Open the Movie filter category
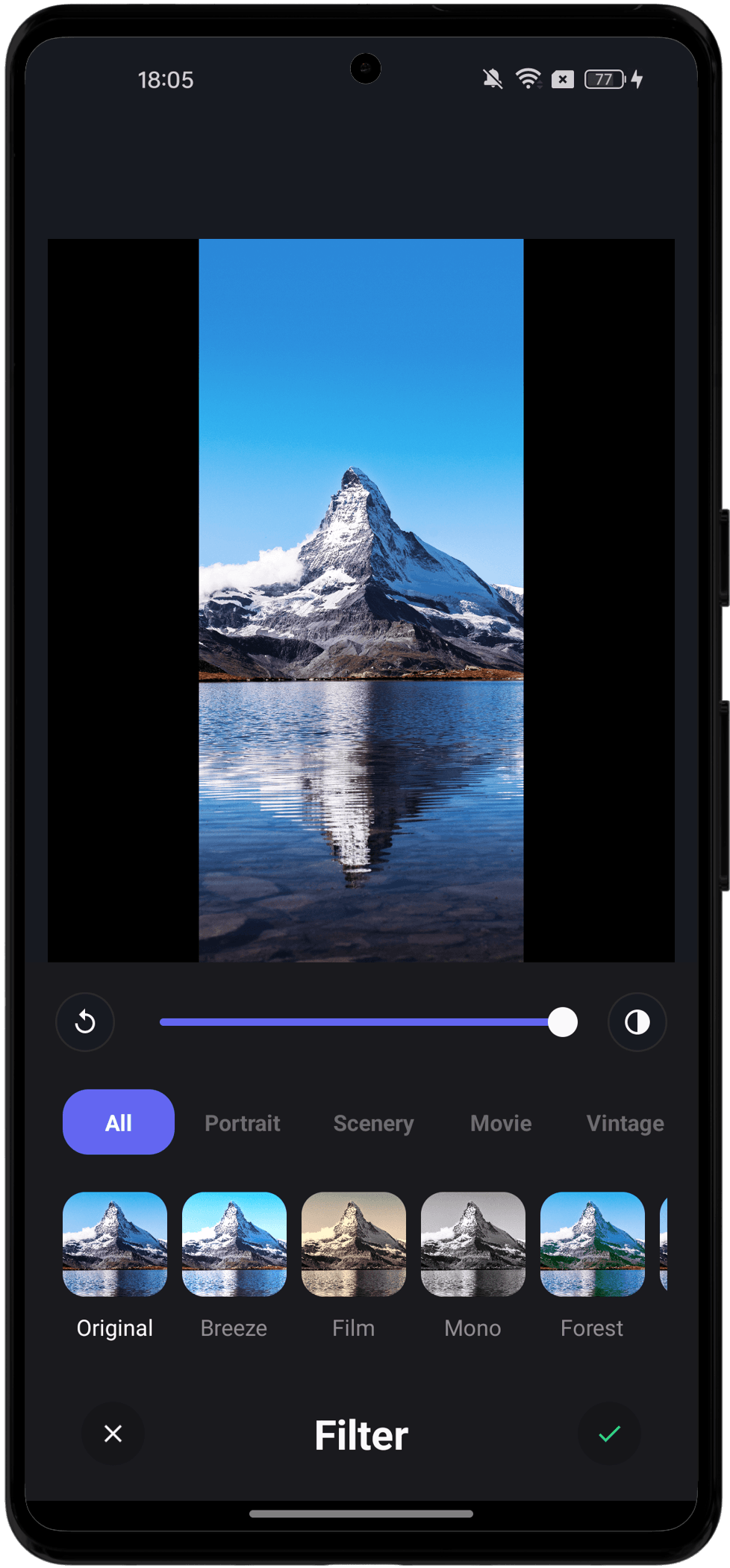The height and width of the screenshot is (1568, 730). tap(501, 1123)
